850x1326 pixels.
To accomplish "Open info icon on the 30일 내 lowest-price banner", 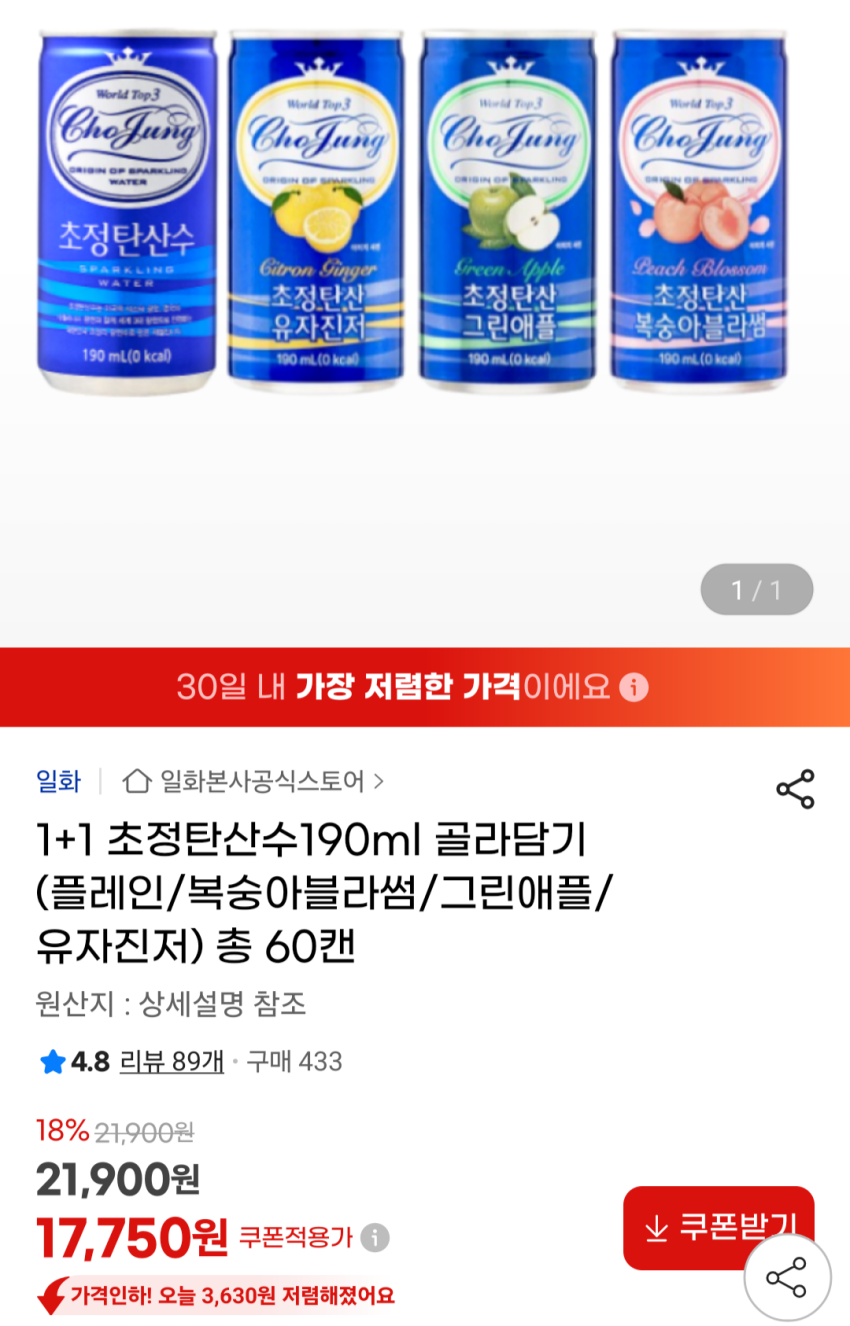I will 634,687.
